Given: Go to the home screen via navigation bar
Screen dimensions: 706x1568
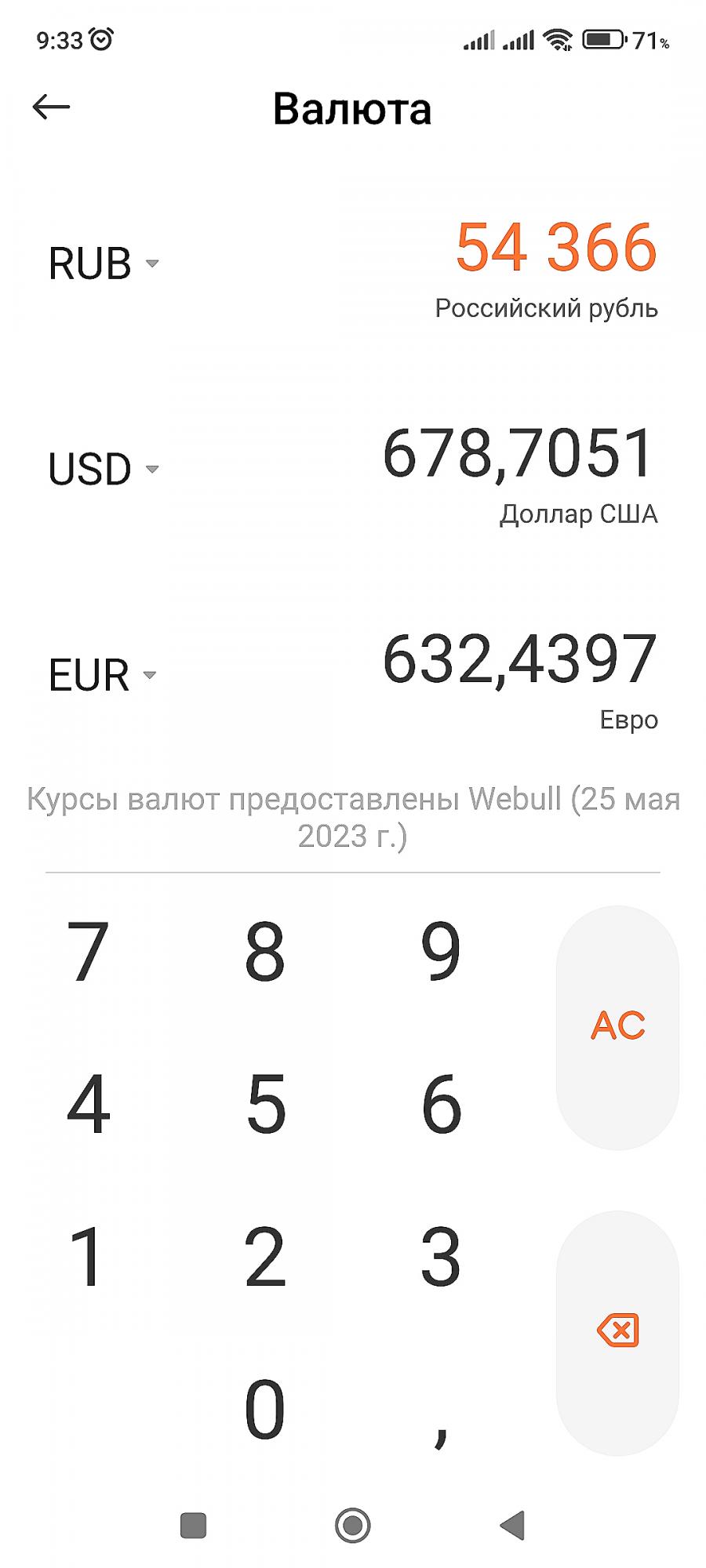Looking at the screenshot, I should (353, 1525).
